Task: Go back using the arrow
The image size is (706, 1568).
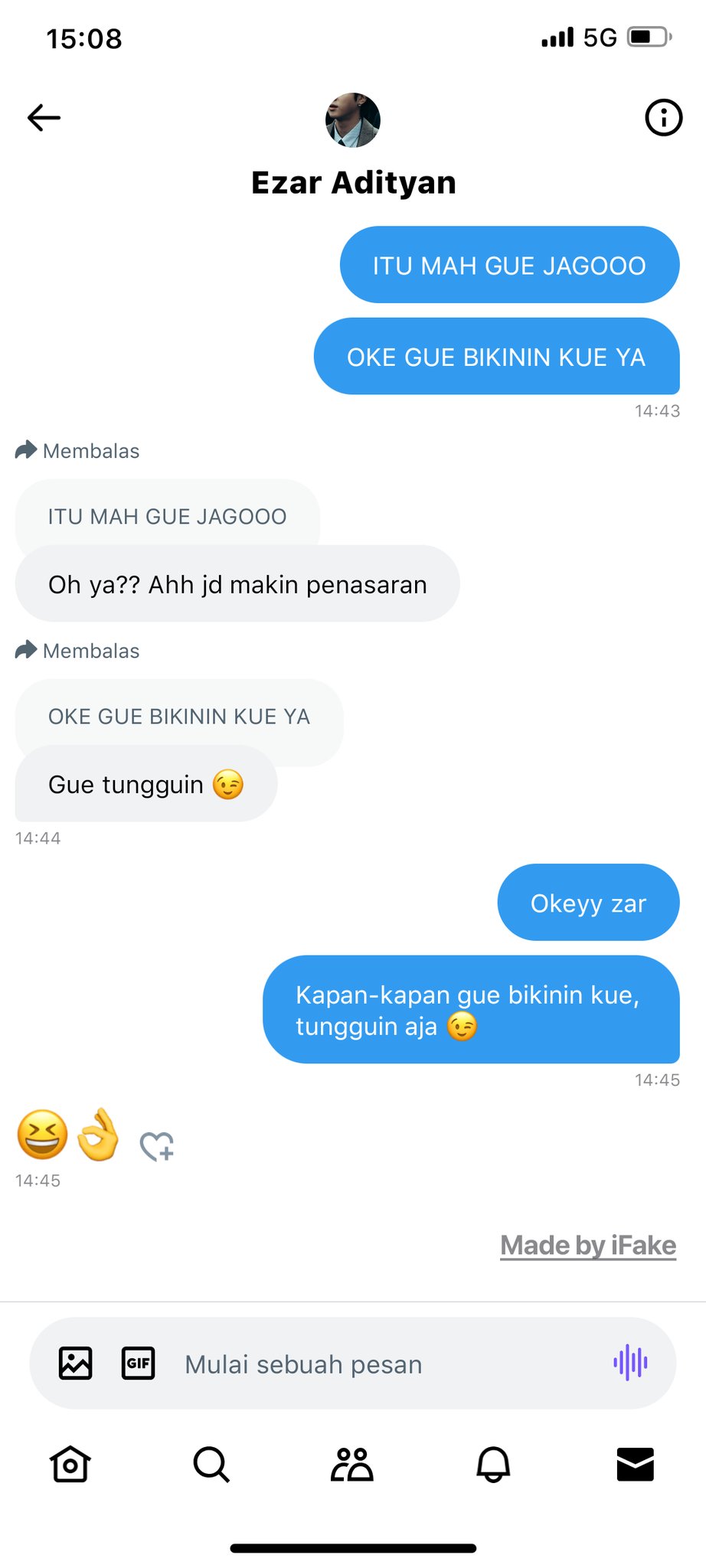Action: click(44, 117)
